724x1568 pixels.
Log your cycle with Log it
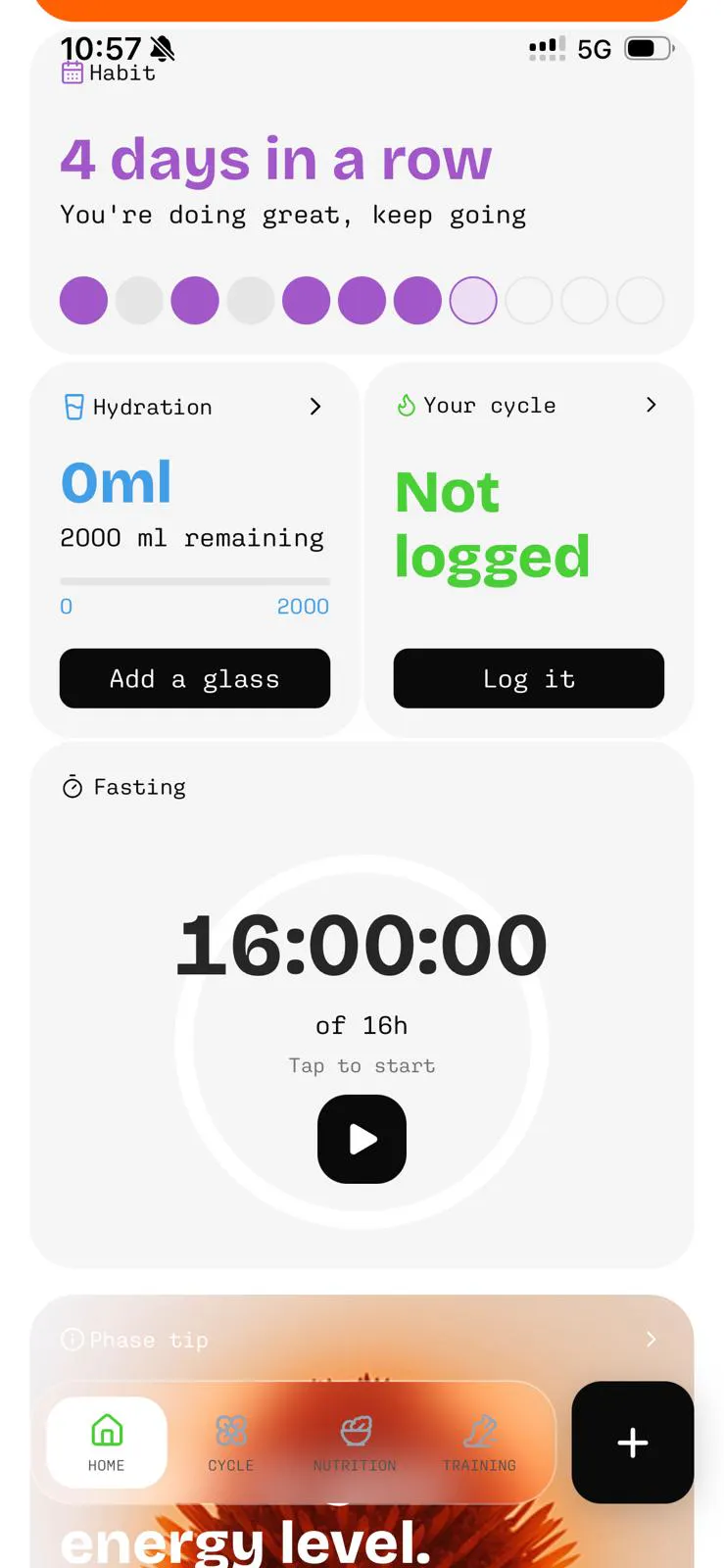tap(529, 678)
